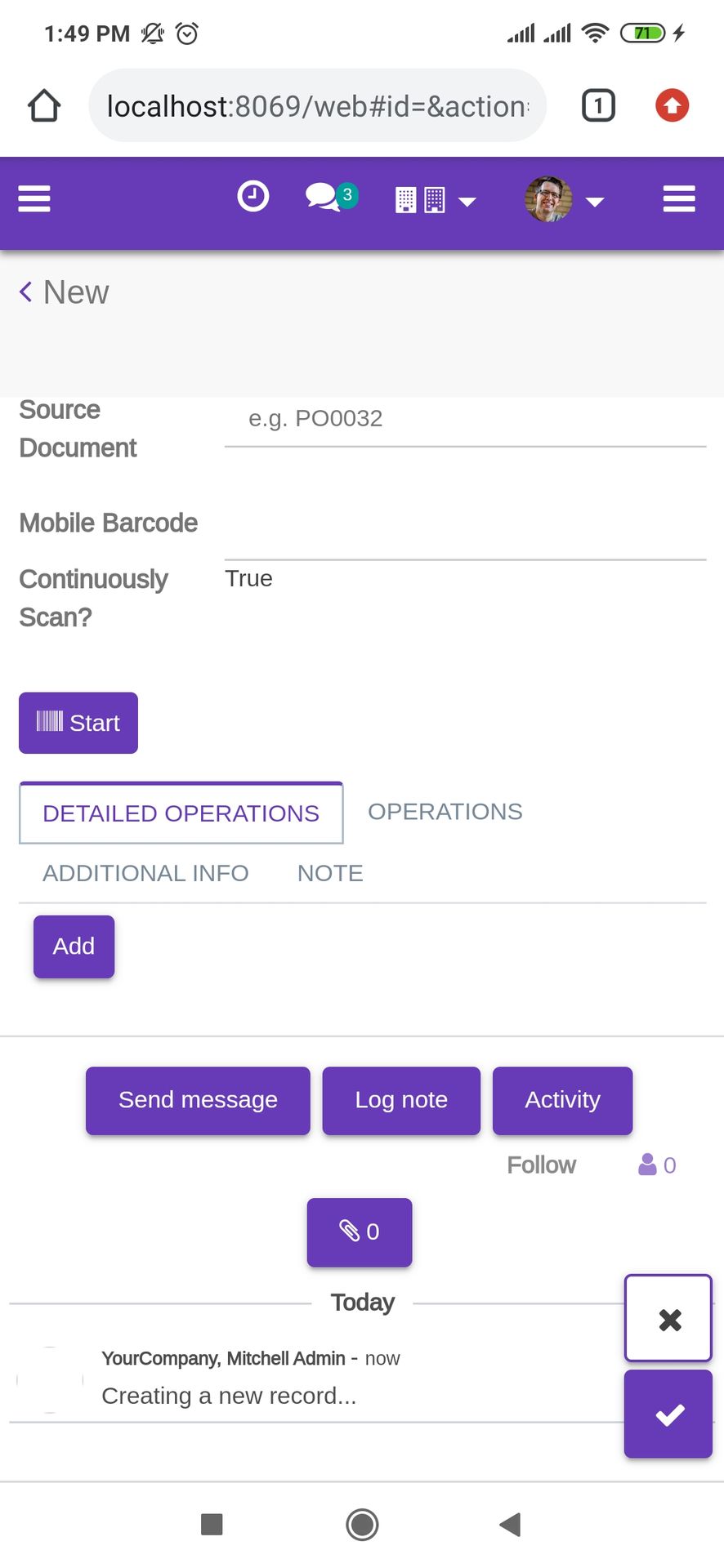The width and height of the screenshot is (724, 1568).
Task: Discard changes with the X button
Action: [x=668, y=1318]
